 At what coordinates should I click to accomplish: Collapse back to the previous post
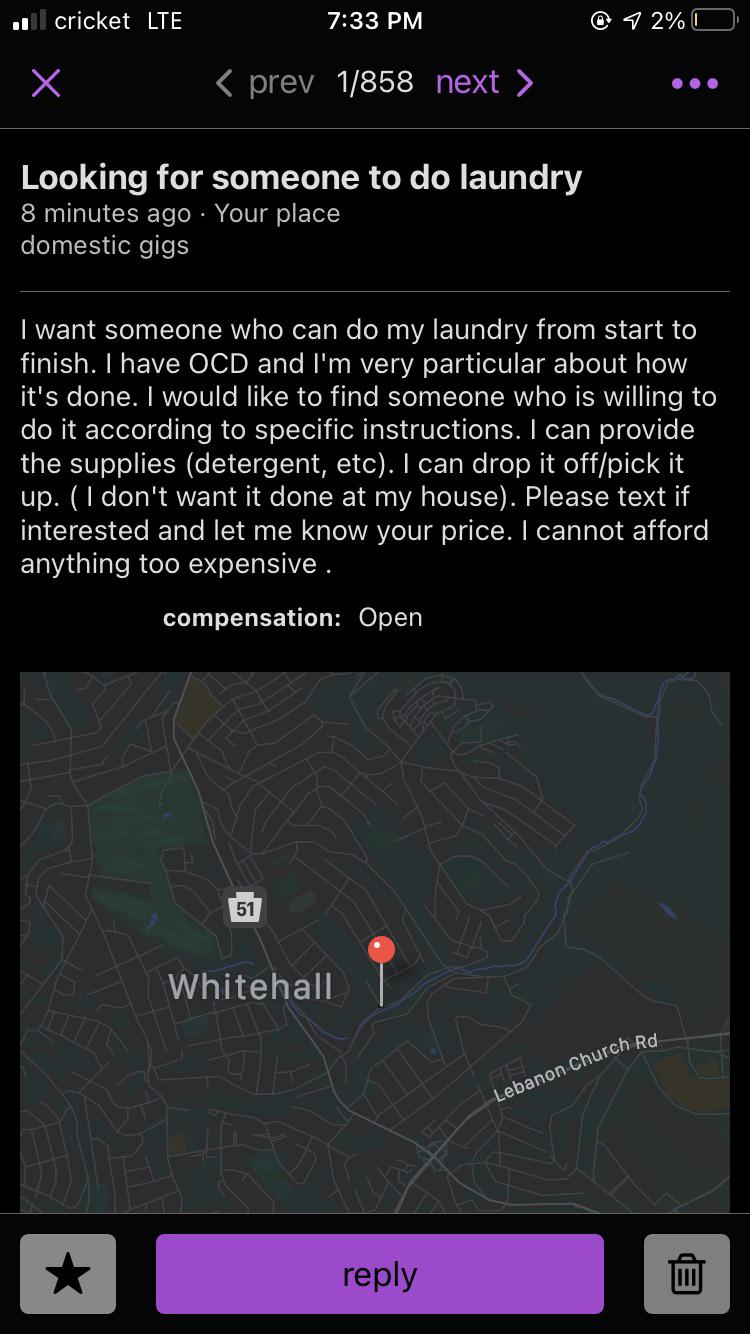222,83
